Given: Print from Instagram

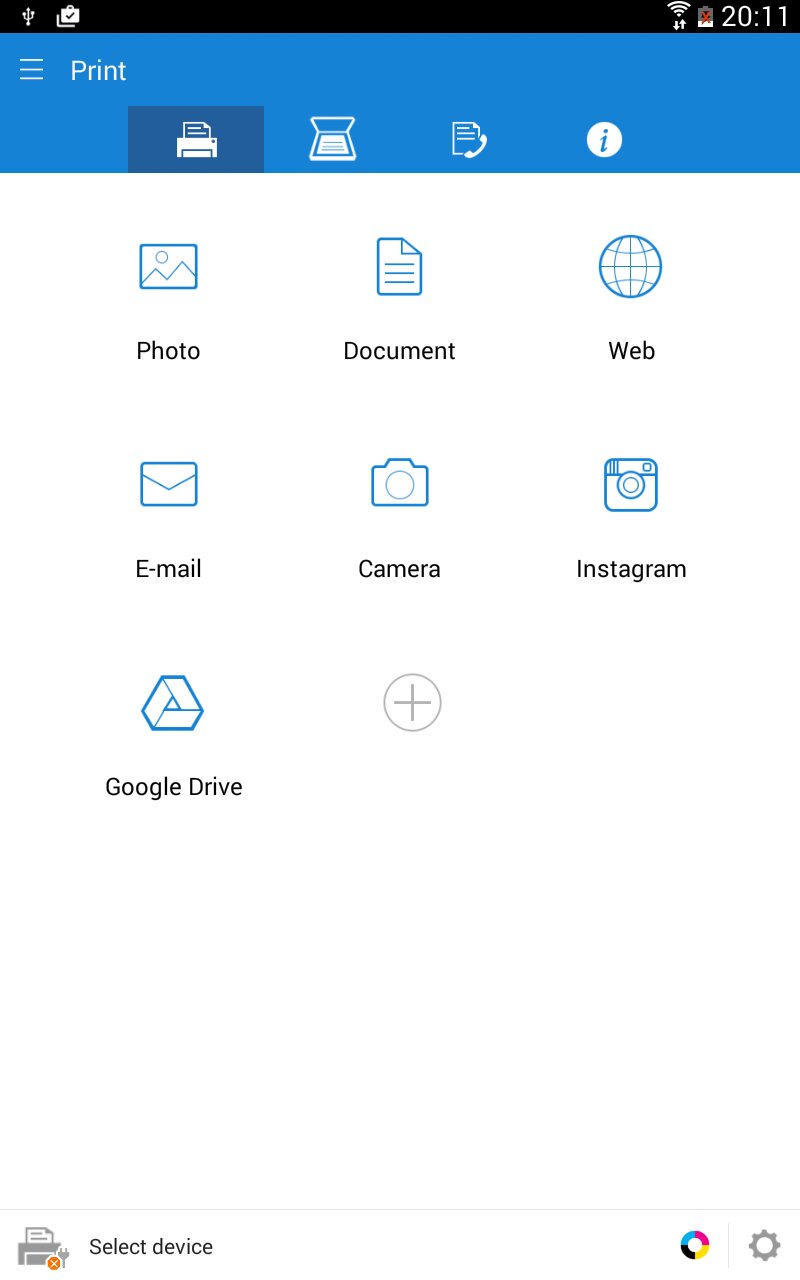Looking at the screenshot, I should 631,514.
